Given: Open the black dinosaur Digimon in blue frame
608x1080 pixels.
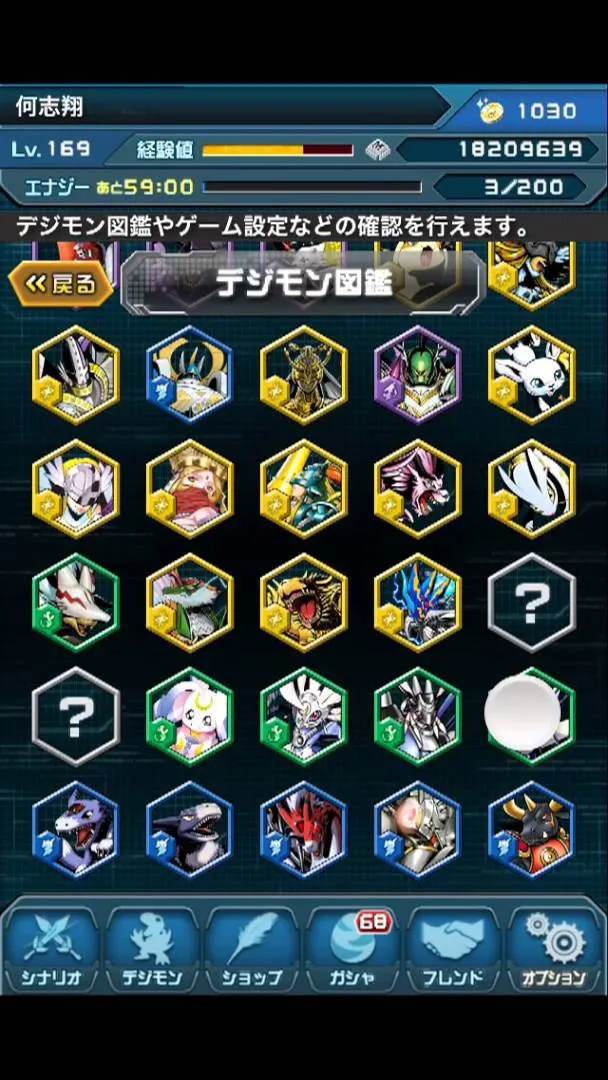Looking at the screenshot, I should pyautogui.click(x=190, y=831).
